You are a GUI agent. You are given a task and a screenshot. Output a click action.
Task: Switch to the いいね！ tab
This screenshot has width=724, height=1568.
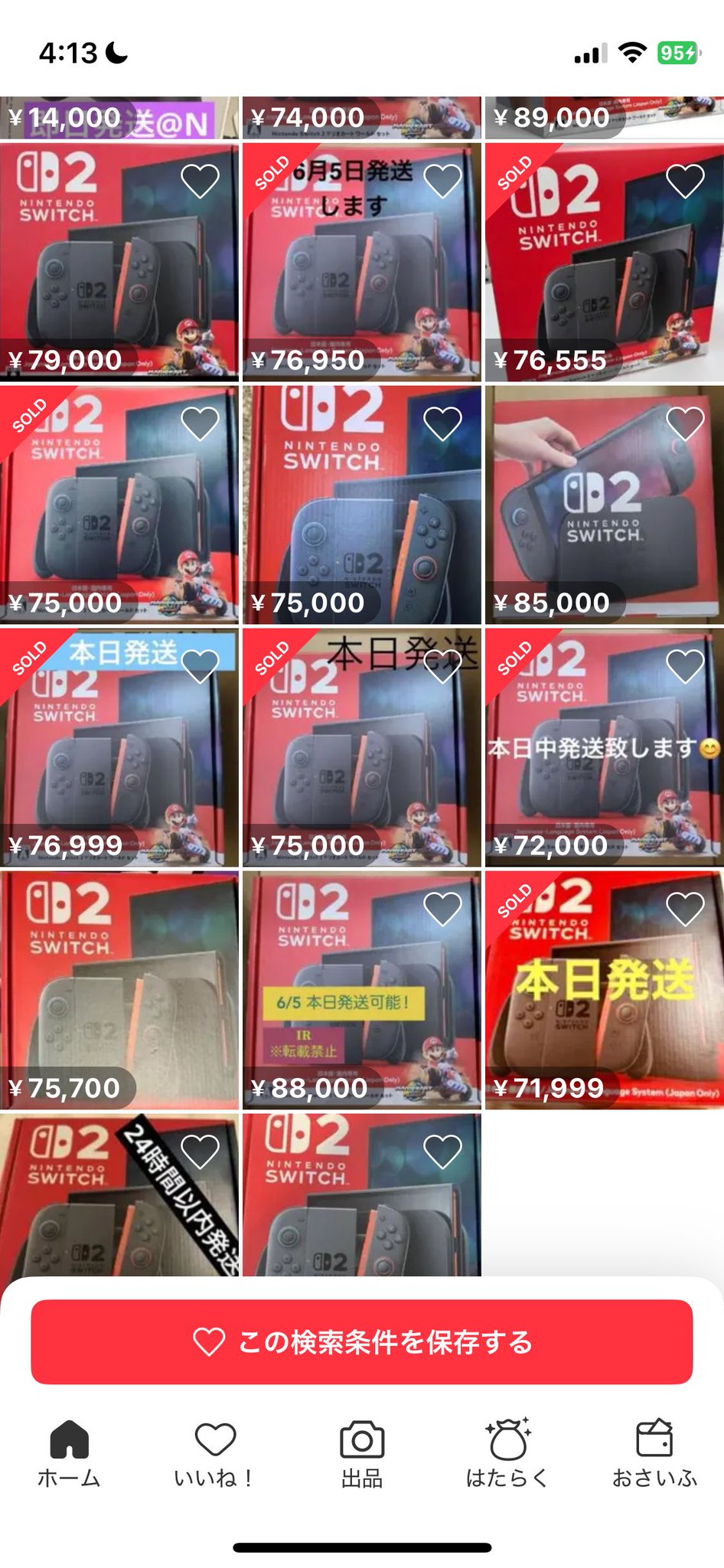pos(215,1452)
